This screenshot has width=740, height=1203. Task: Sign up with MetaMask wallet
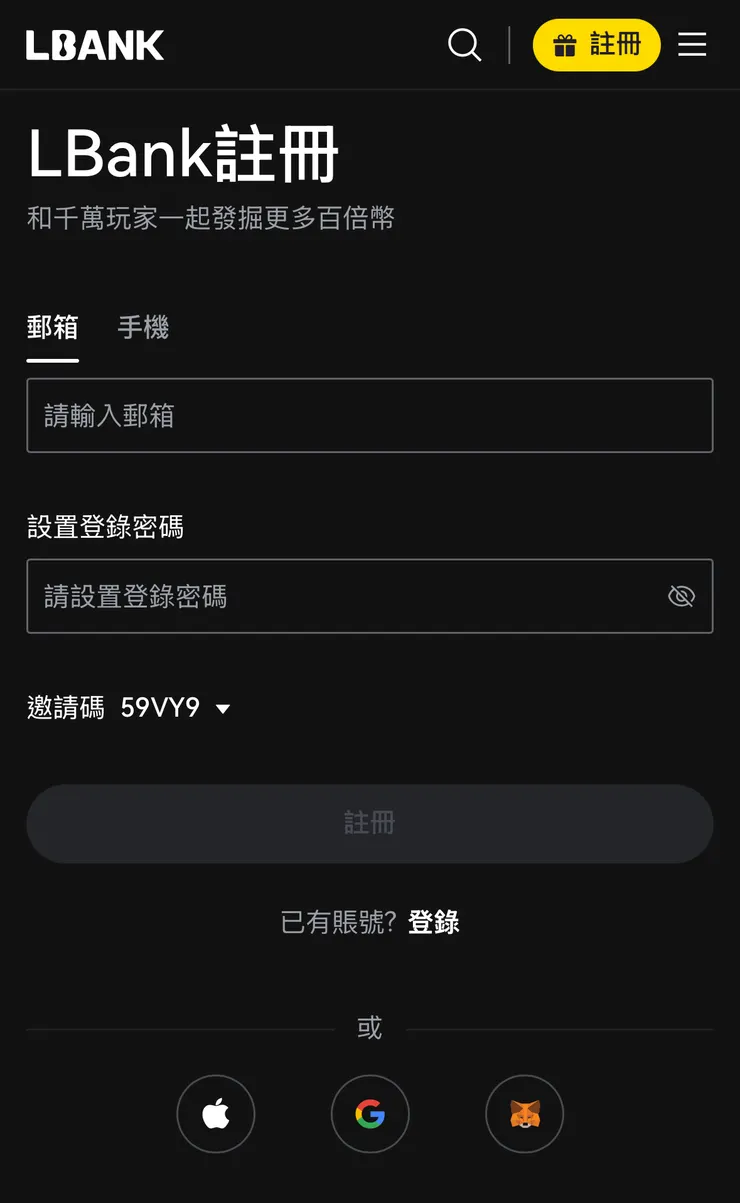pyautogui.click(x=524, y=1114)
